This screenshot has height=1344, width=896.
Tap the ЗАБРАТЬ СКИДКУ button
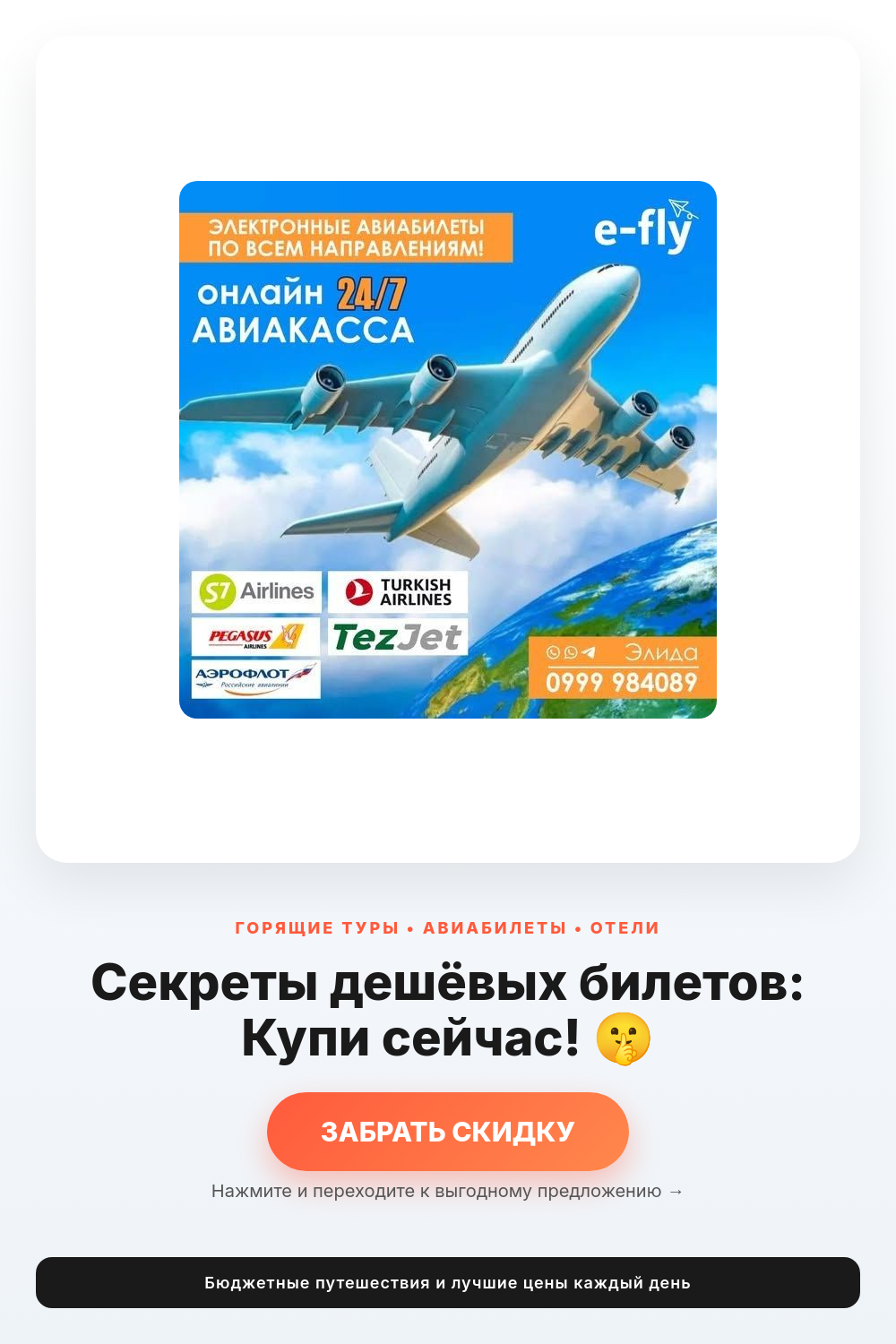(x=448, y=1131)
